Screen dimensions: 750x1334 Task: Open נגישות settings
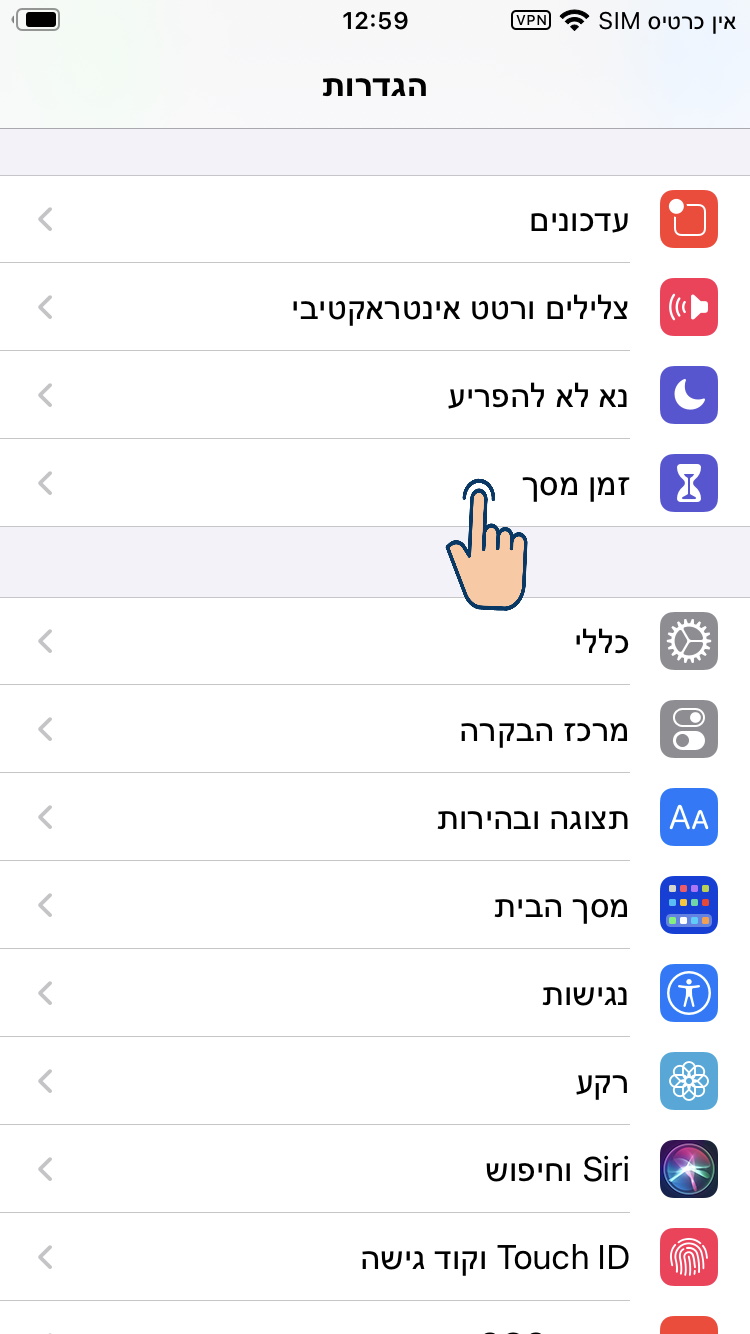375,993
